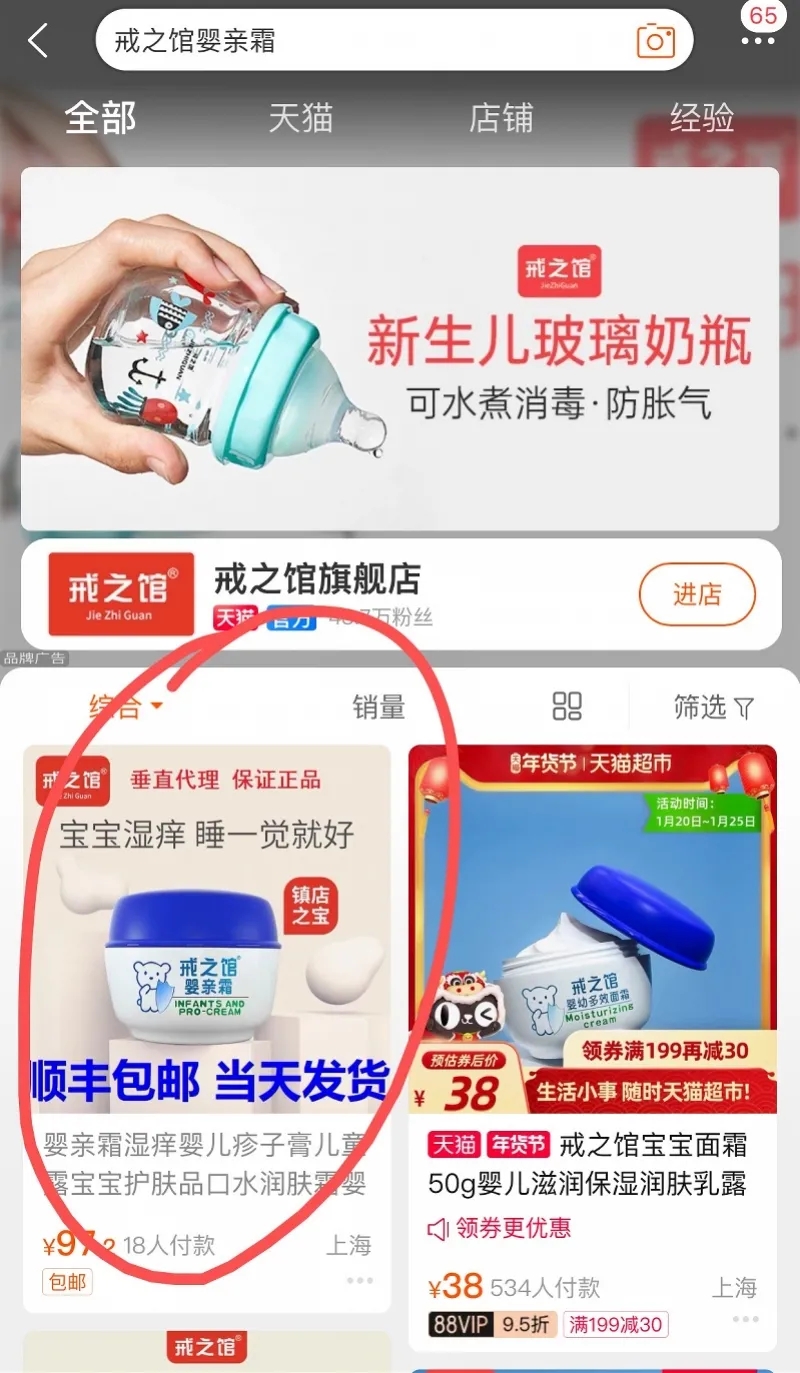The image size is (800, 1373).
Task: Switch to the 全部 tab
Action: tap(100, 118)
